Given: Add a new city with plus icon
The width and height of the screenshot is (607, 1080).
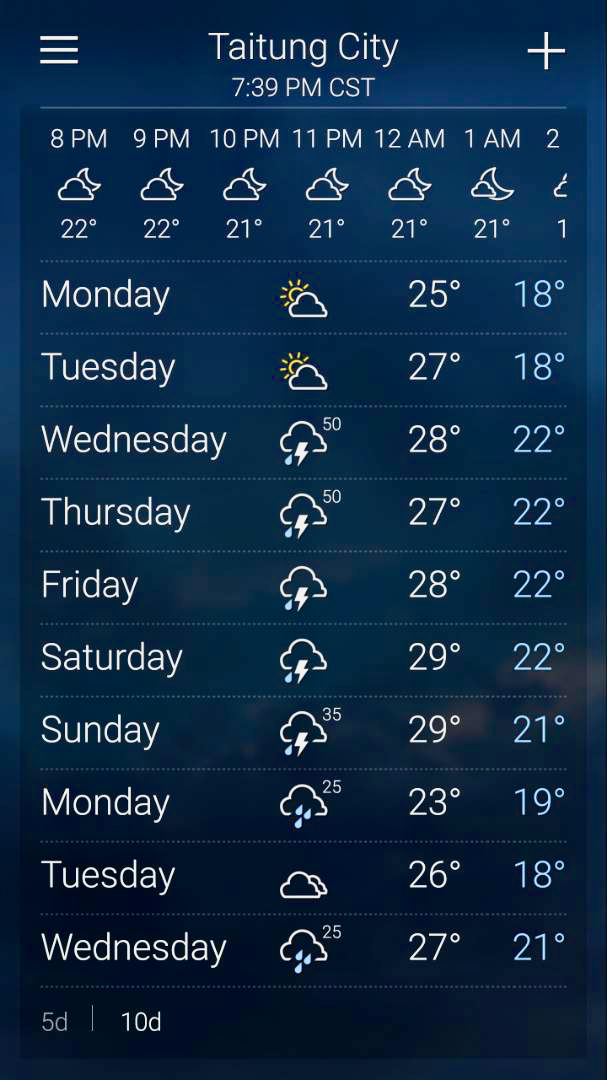Looking at the screenshot, I should [x=546, y=51].
